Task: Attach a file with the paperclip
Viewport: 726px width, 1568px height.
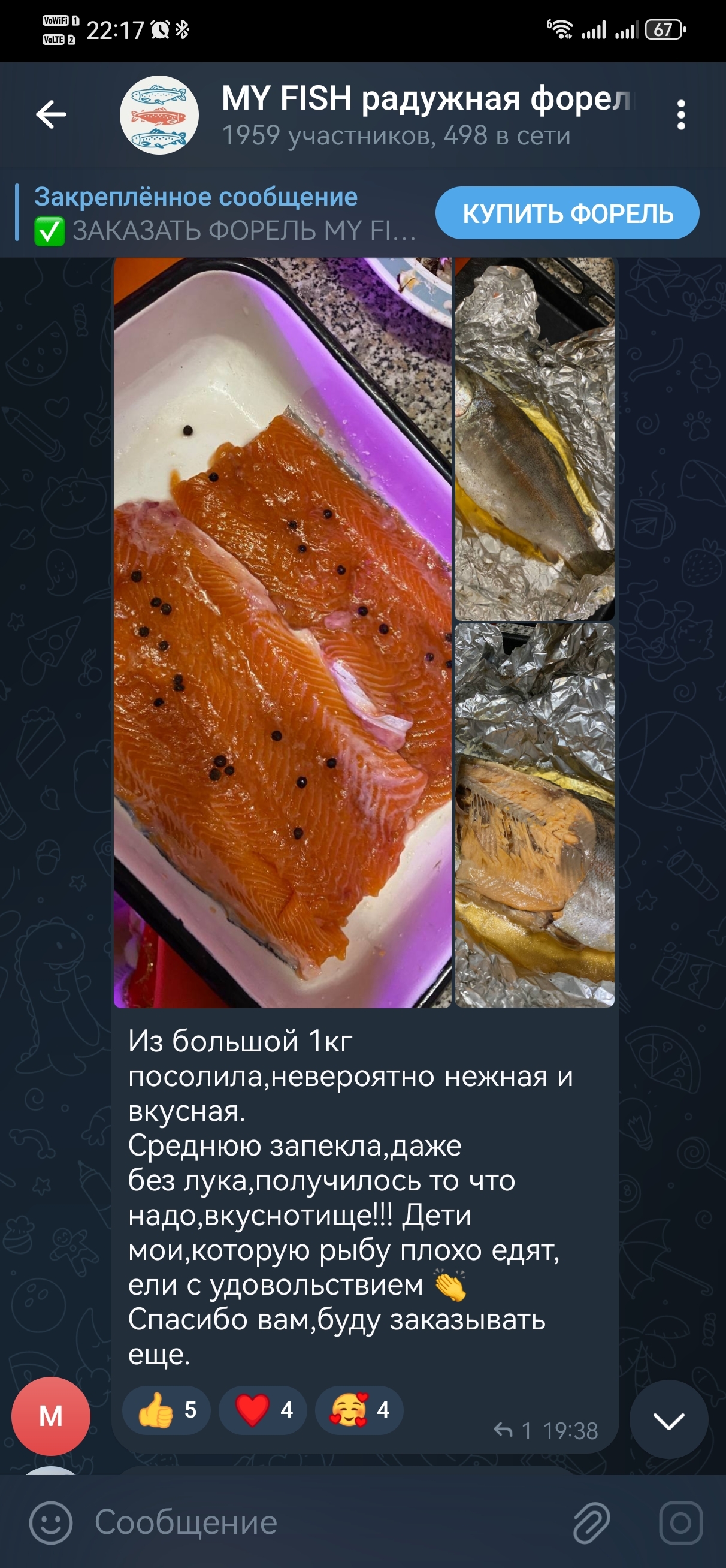Action: coord(591,1522)
